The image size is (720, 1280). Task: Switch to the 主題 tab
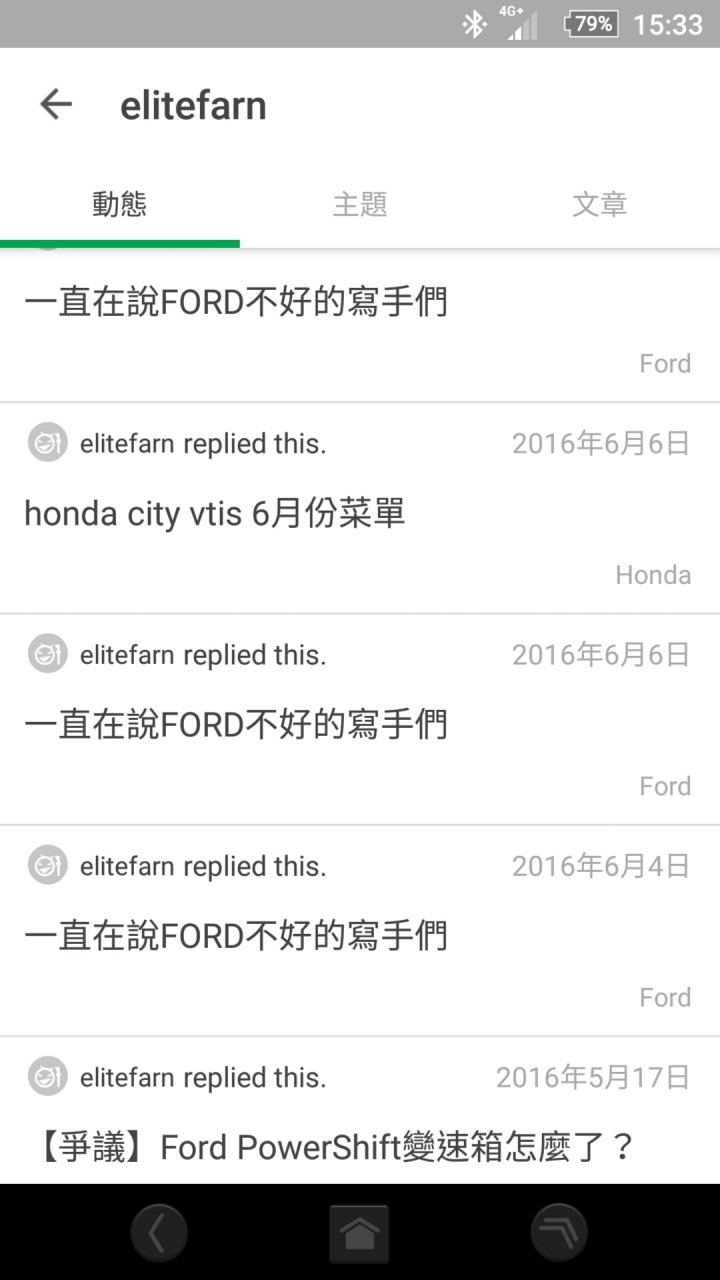point(360,204)
